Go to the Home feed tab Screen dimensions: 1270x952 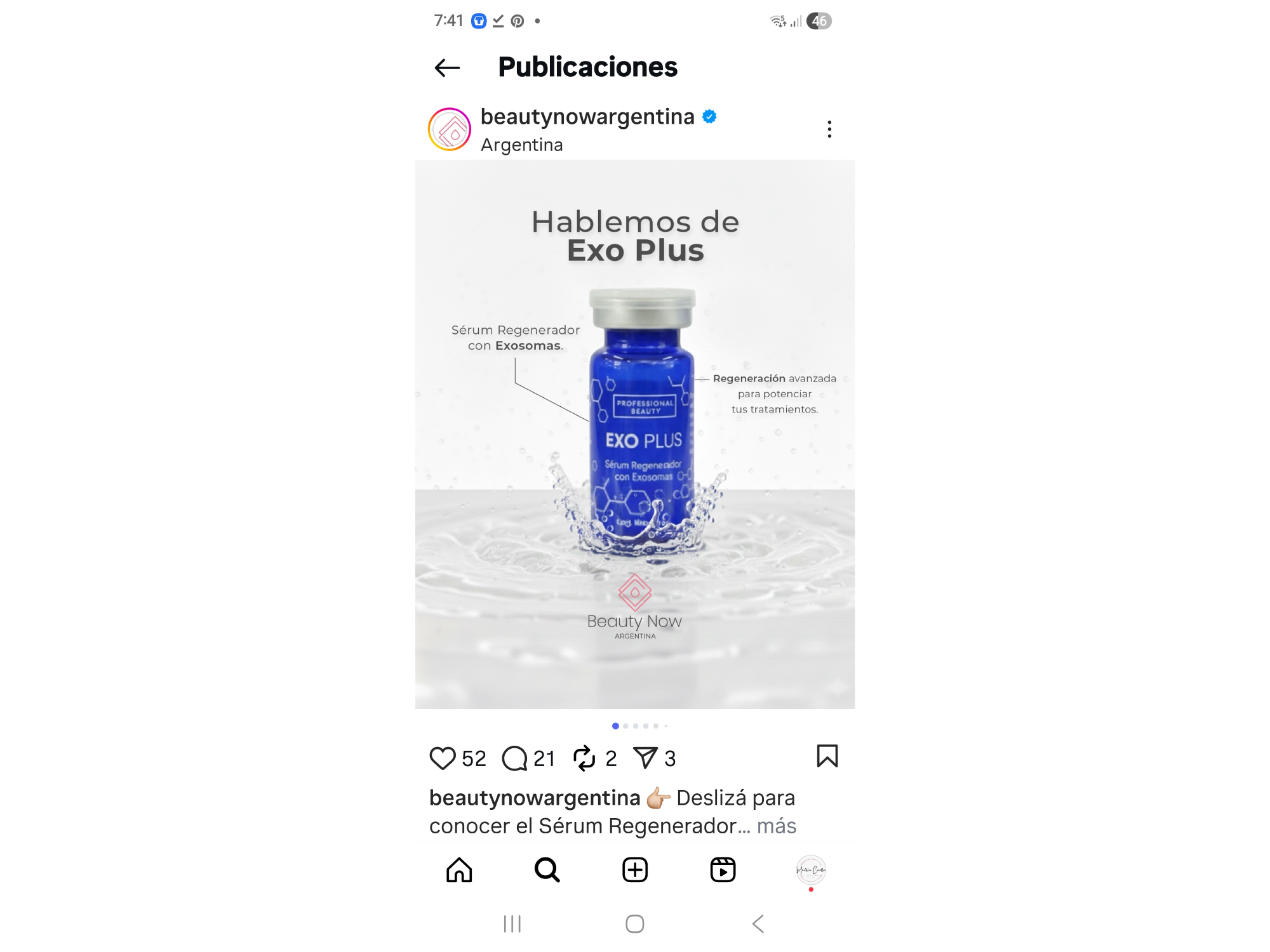pos(459,870)
